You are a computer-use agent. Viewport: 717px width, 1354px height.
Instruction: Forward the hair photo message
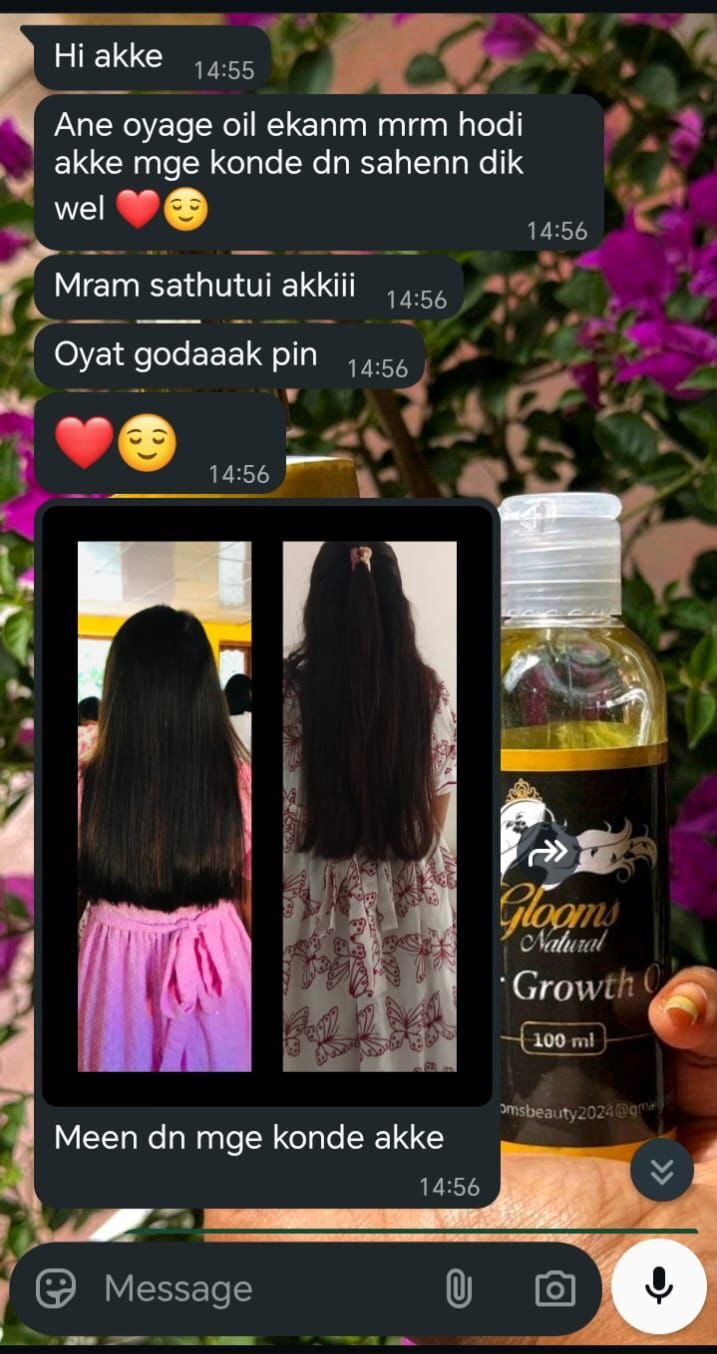tap(549, 853)
